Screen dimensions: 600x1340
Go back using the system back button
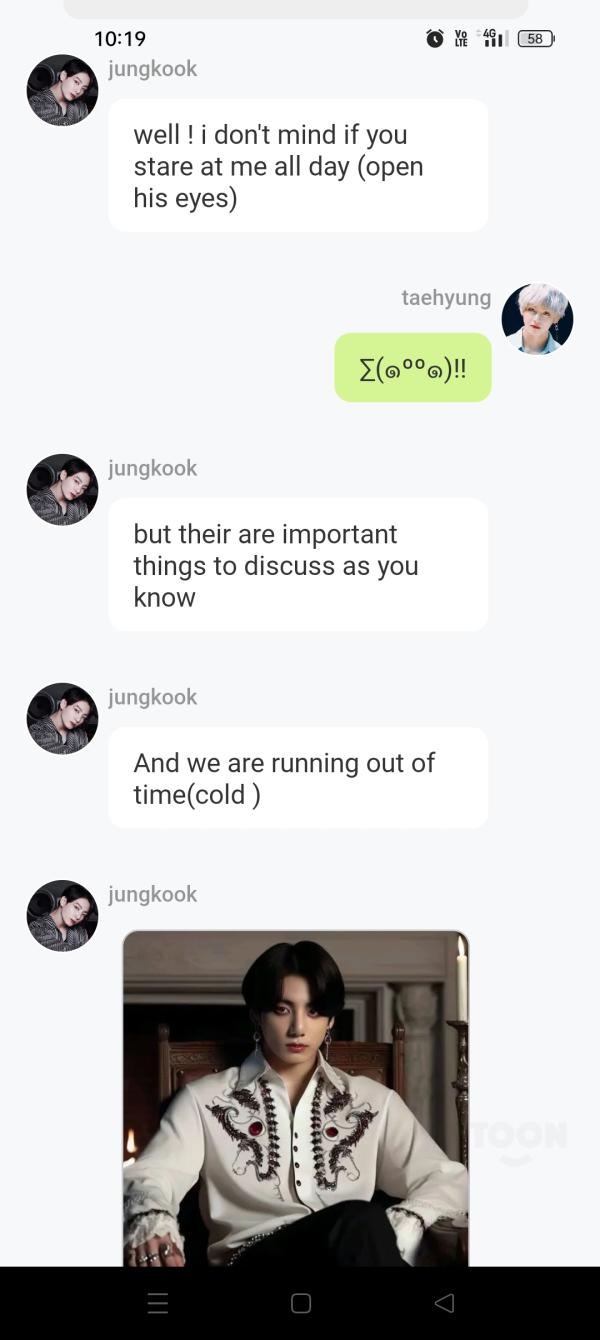444,1302
